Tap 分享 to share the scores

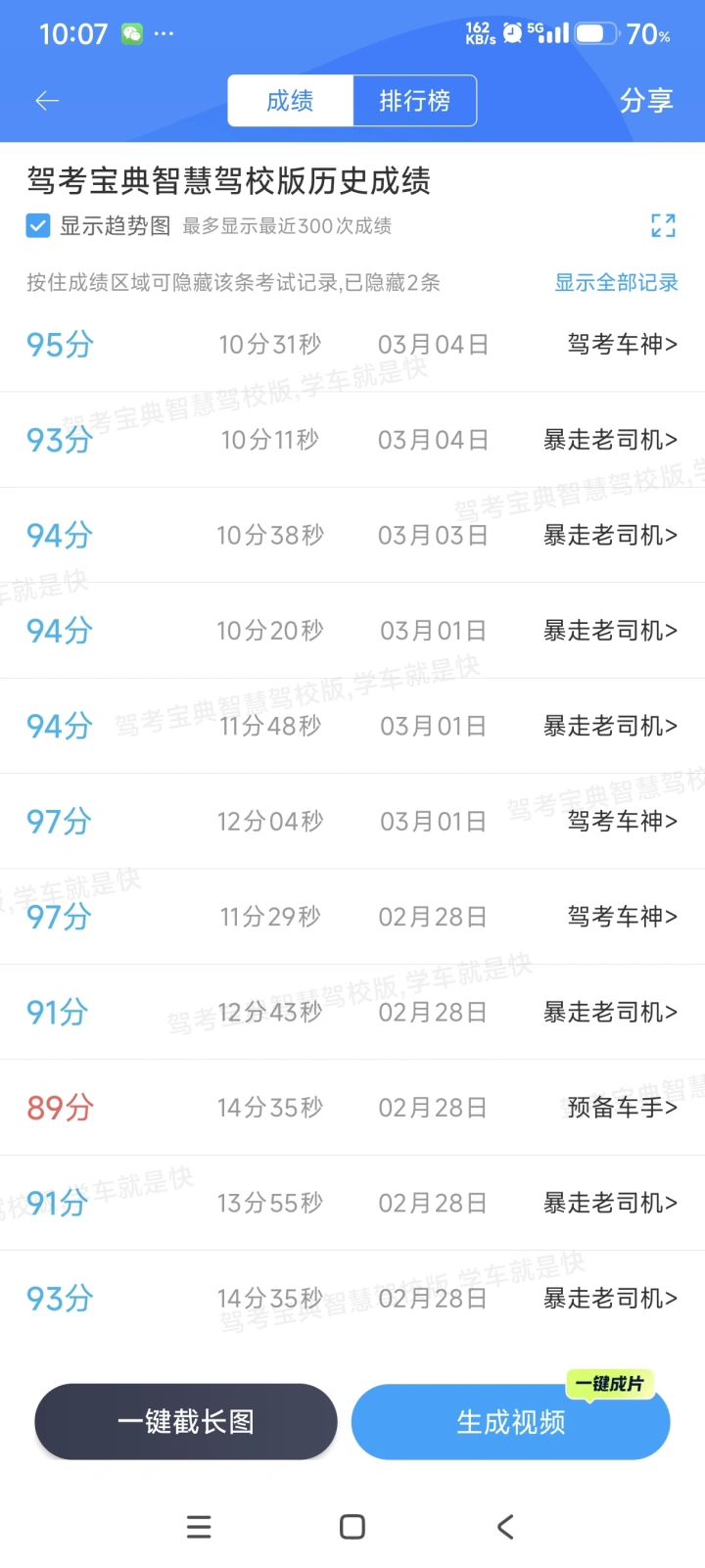[x=646, y=101]
